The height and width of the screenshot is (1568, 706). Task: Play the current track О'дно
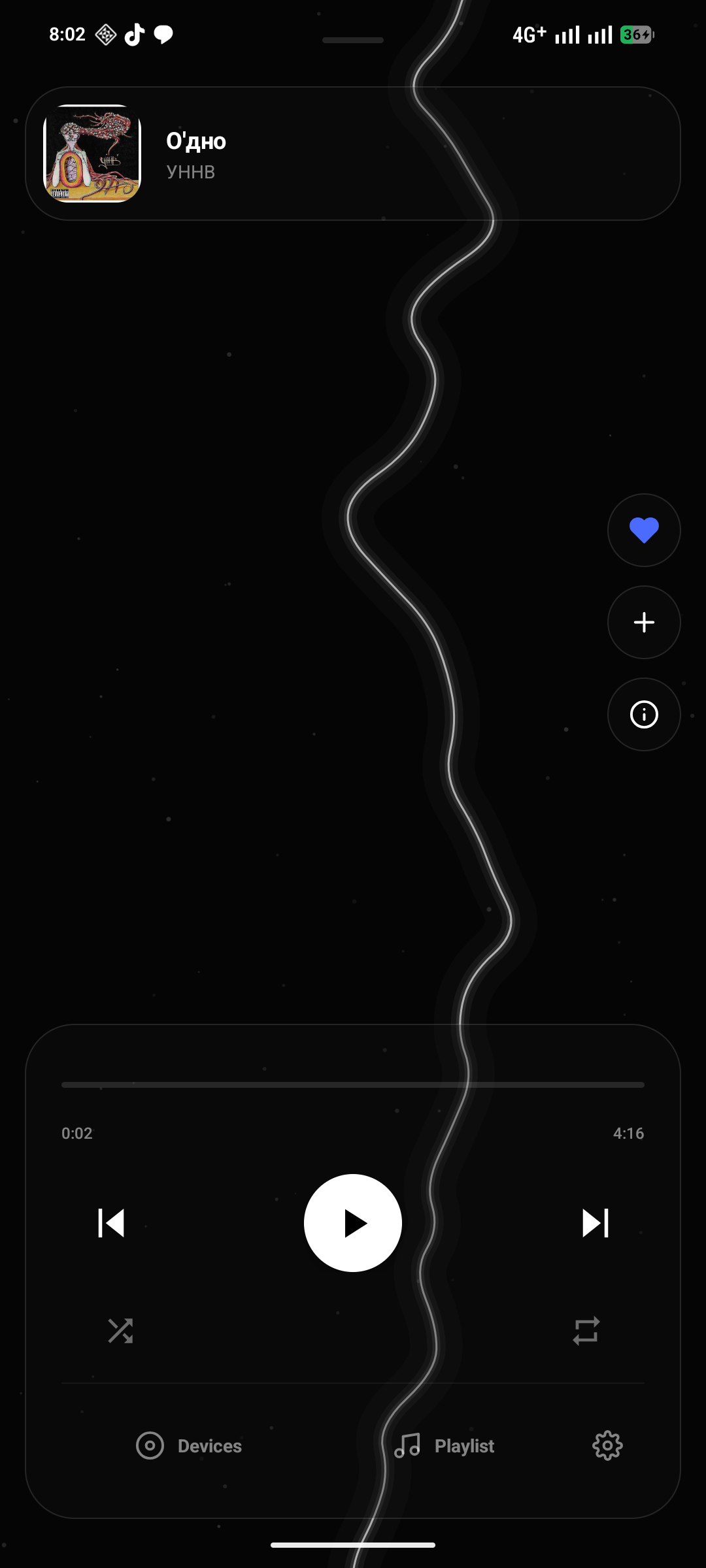(353, 1223)
